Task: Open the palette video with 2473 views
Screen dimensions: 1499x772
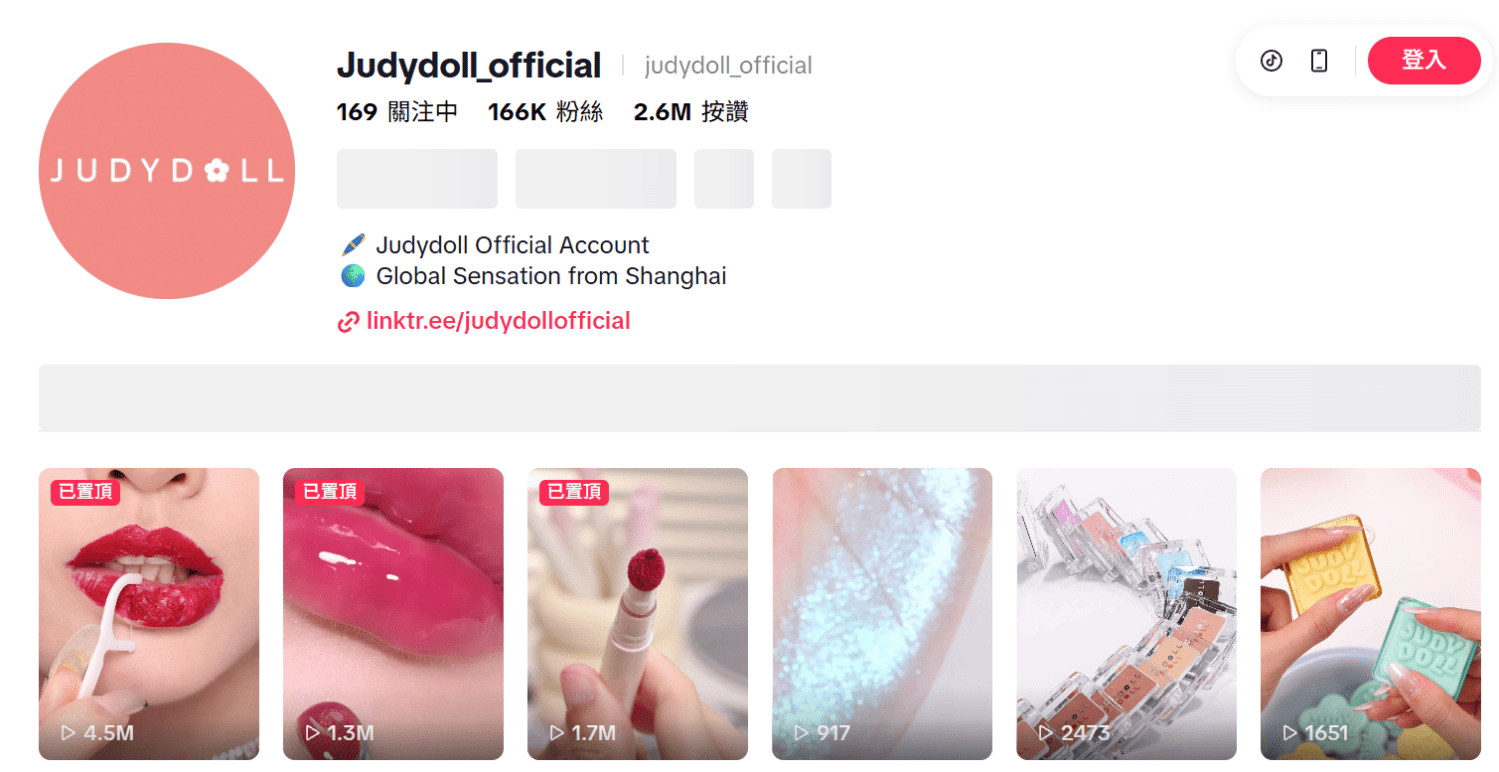Action: tap(1126, 614)
